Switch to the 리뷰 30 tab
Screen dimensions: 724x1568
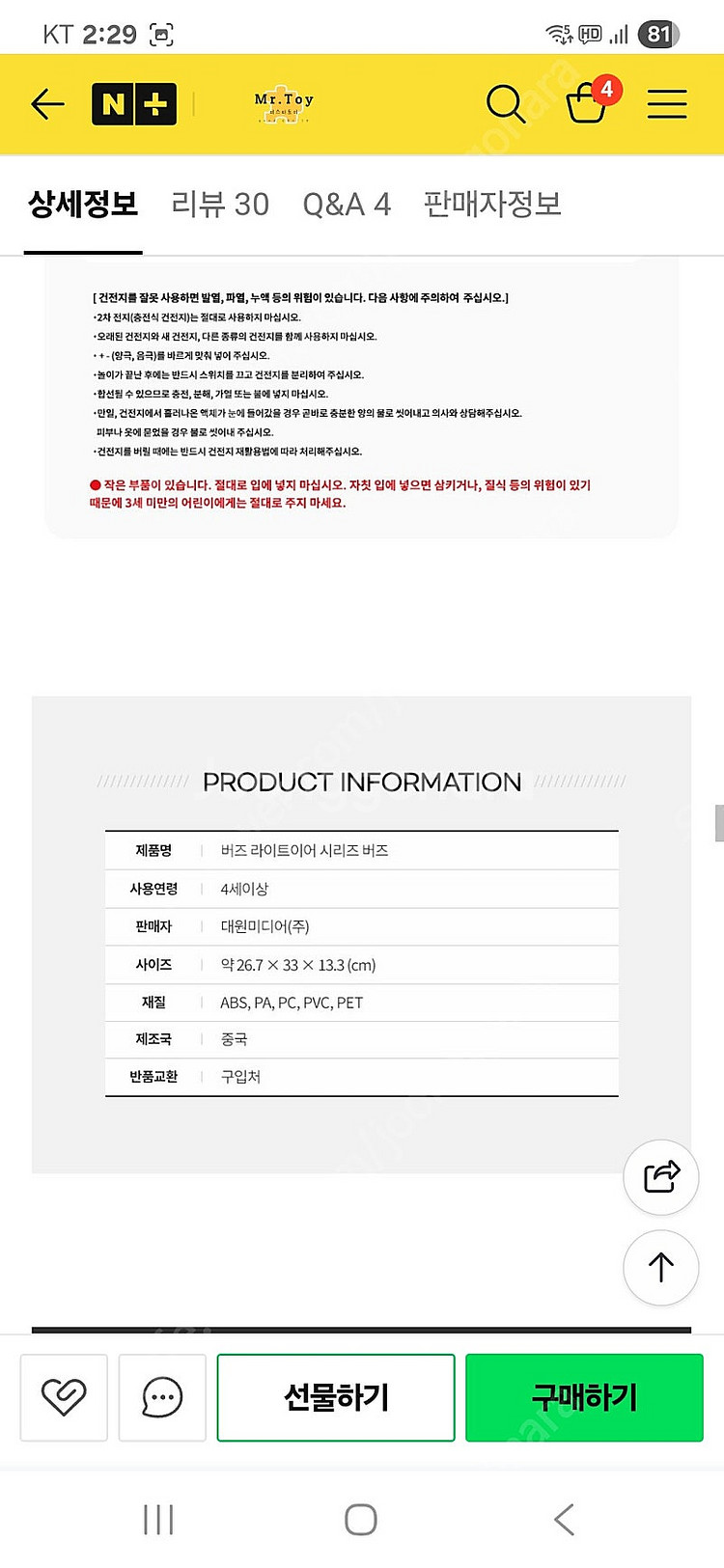pos(220,205)
